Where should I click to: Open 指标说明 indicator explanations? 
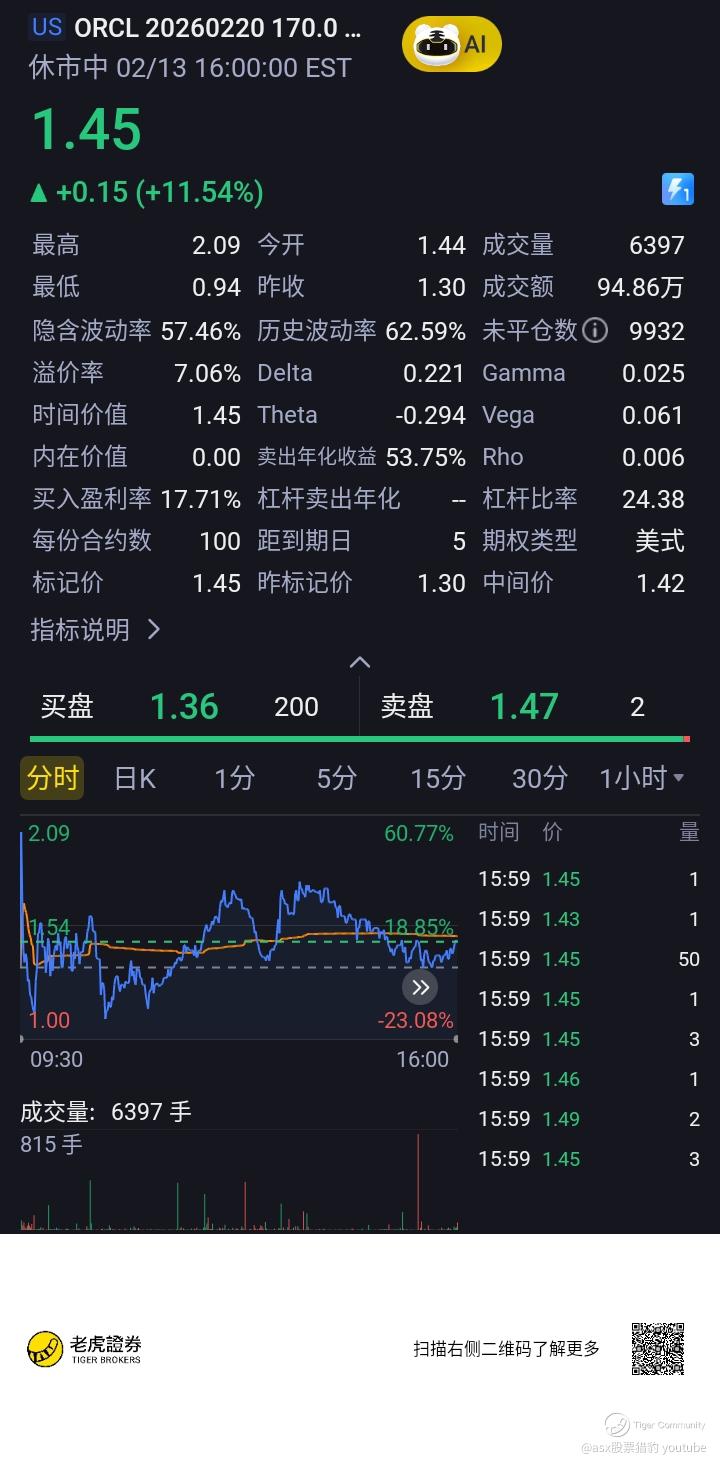[95, 629]
